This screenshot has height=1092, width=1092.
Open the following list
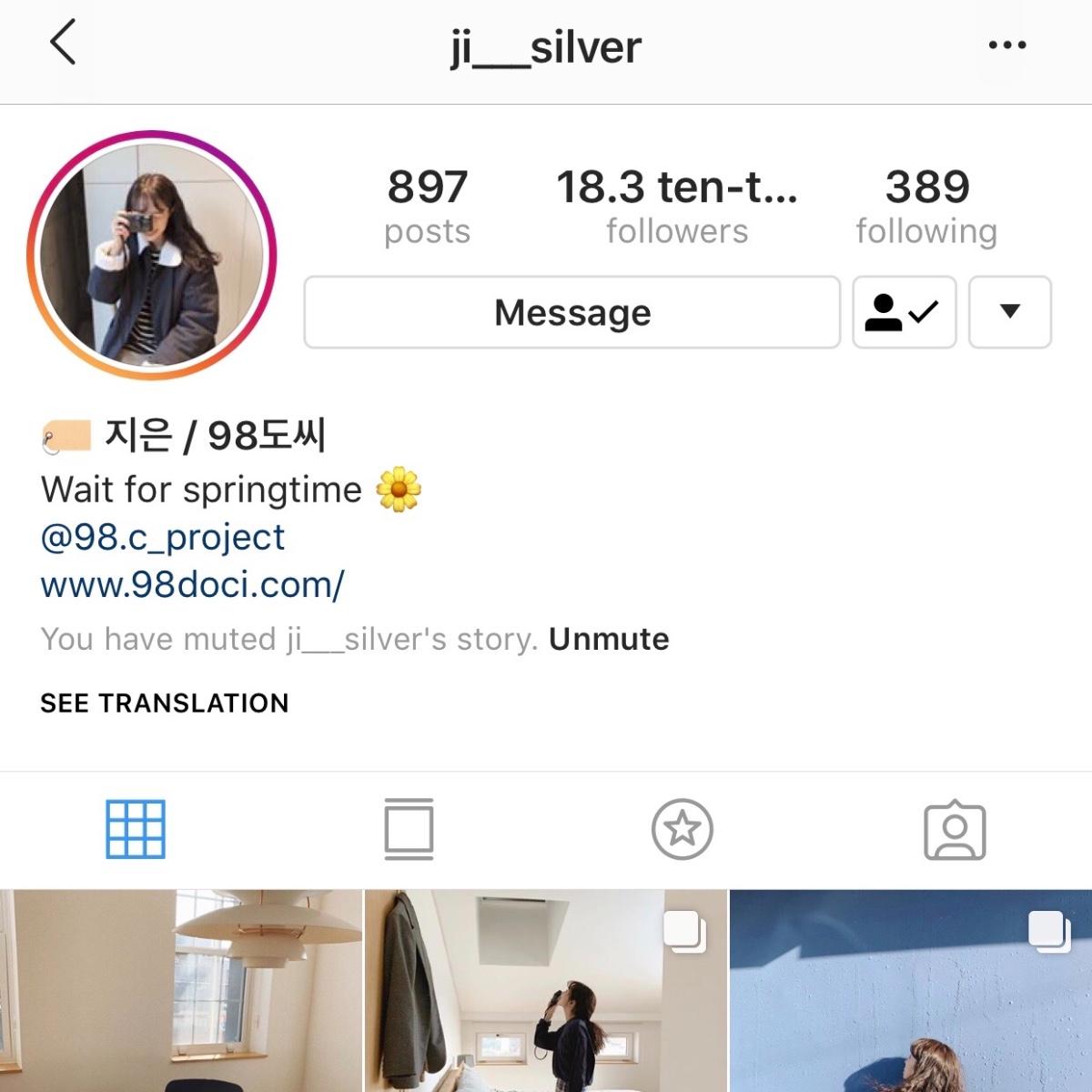click(926, 207)
